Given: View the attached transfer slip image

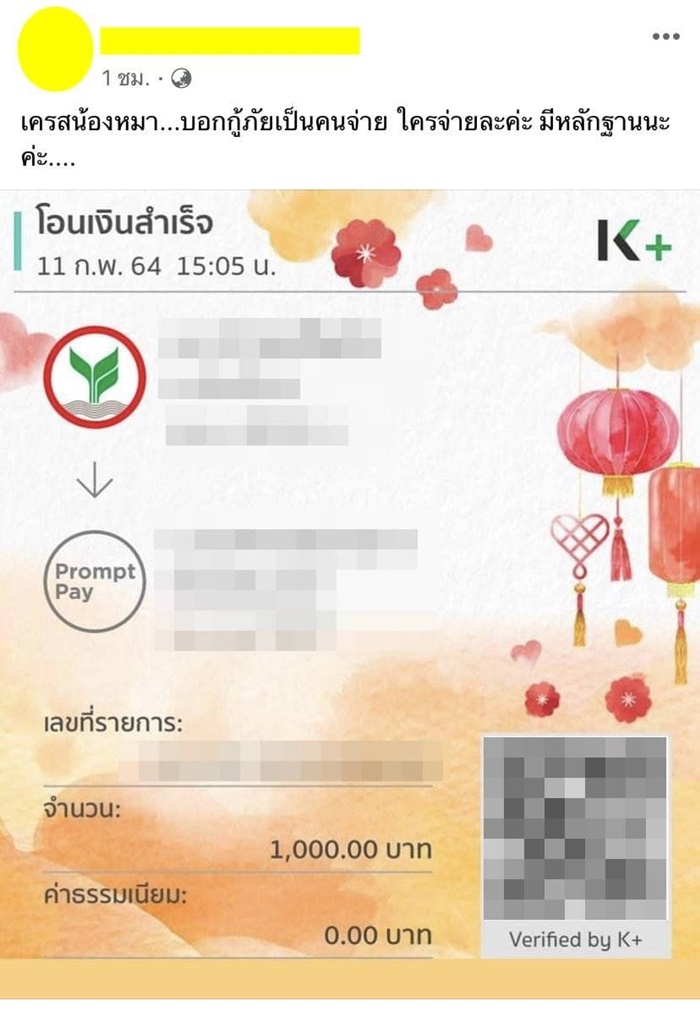Looking at the screenshot, I should 350,590.
